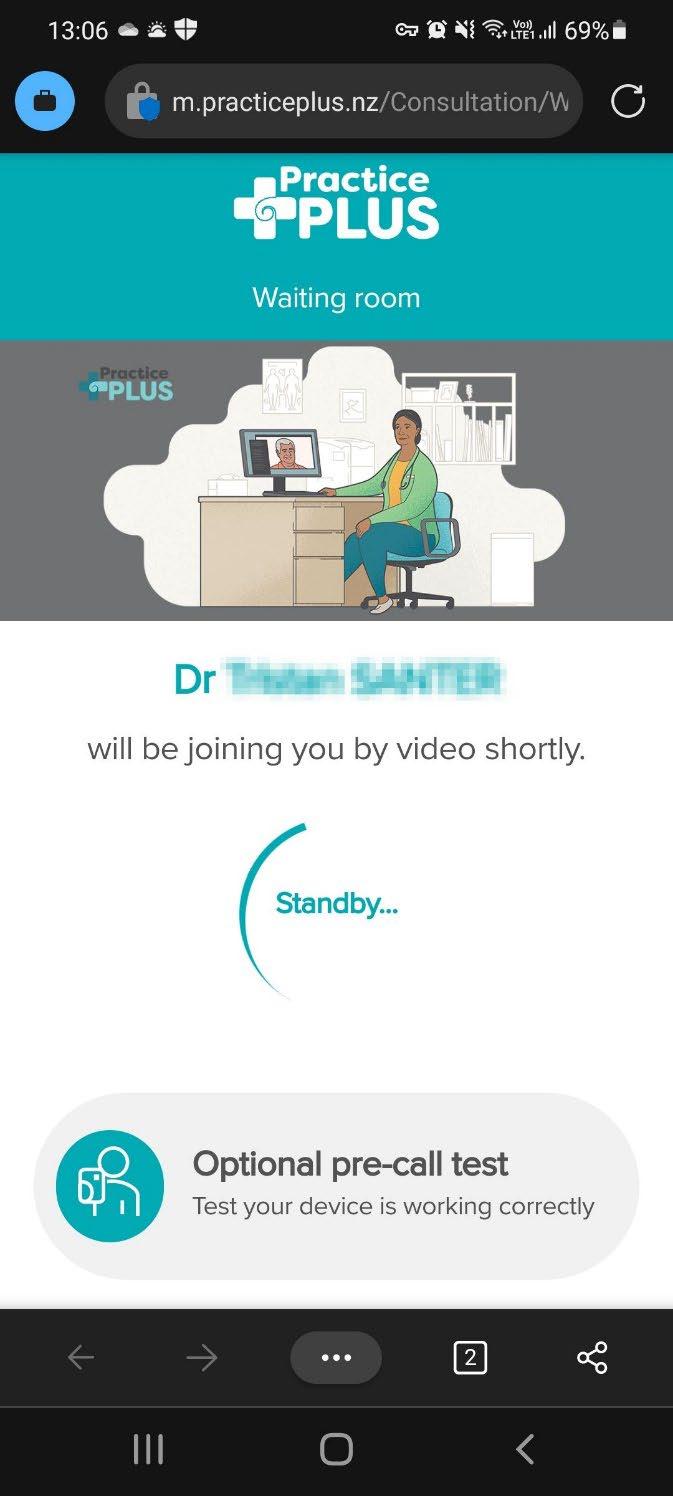Open the Optional pre-call test

pyautogui.click(x=336, y=1185)
